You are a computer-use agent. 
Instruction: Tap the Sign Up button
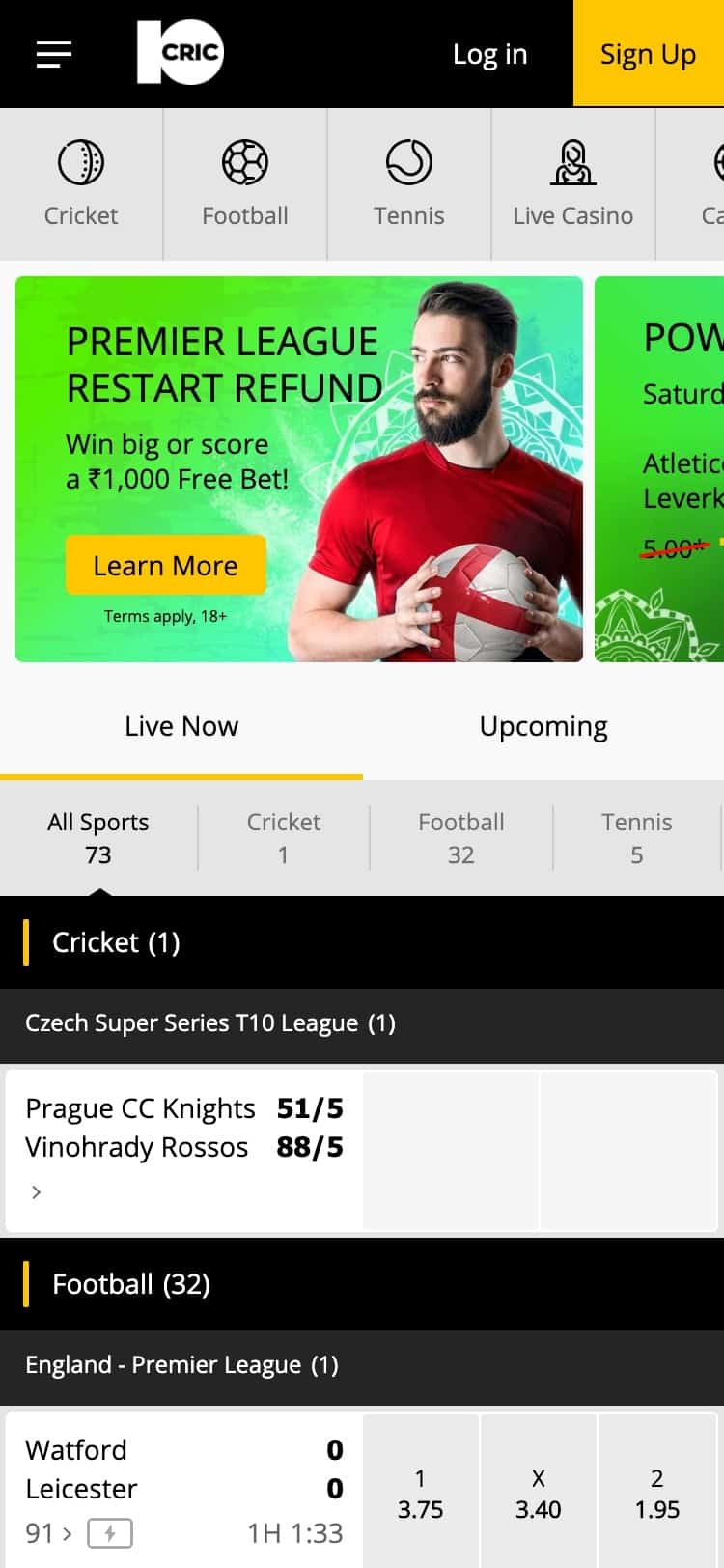click(x=648, y=54)
